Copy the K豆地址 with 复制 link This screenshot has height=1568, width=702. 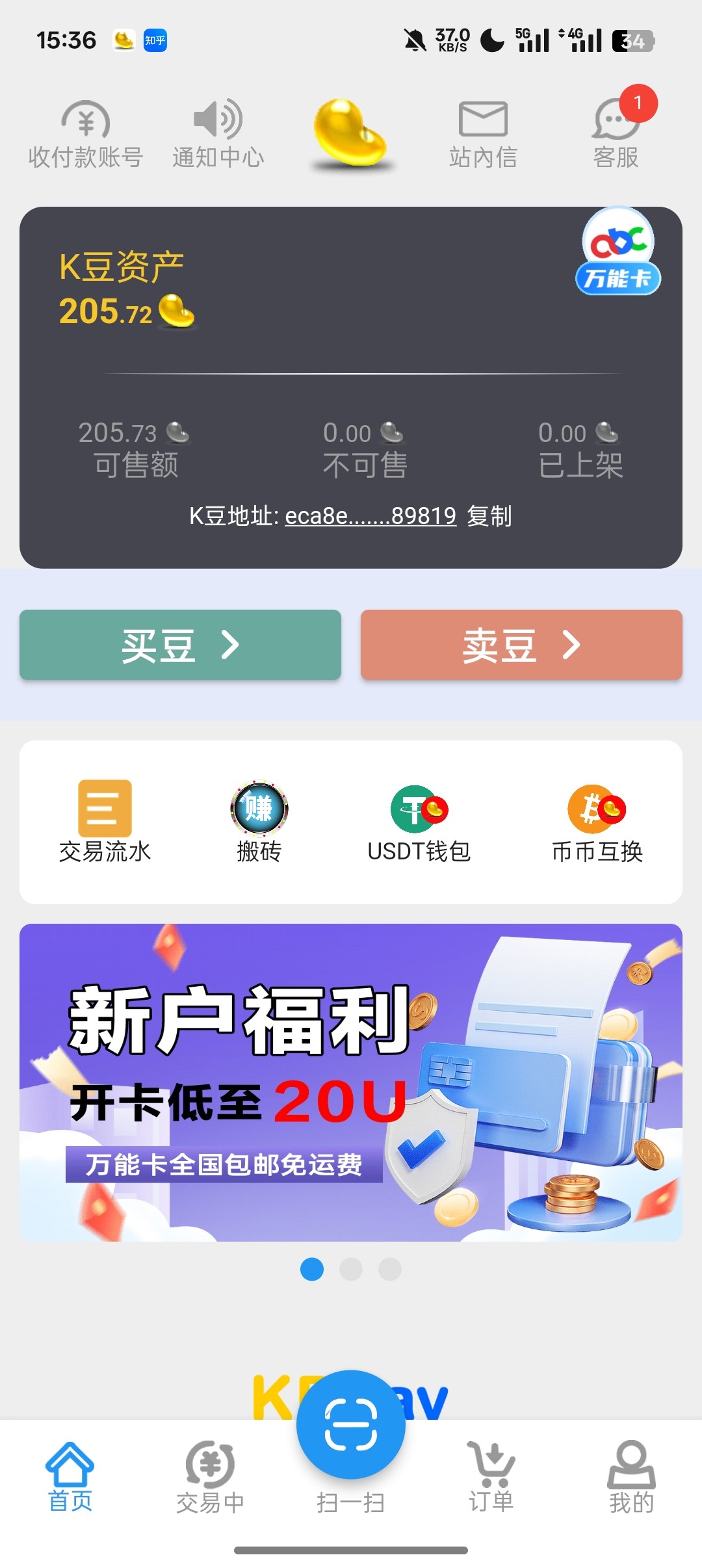[x=491, y=517]
